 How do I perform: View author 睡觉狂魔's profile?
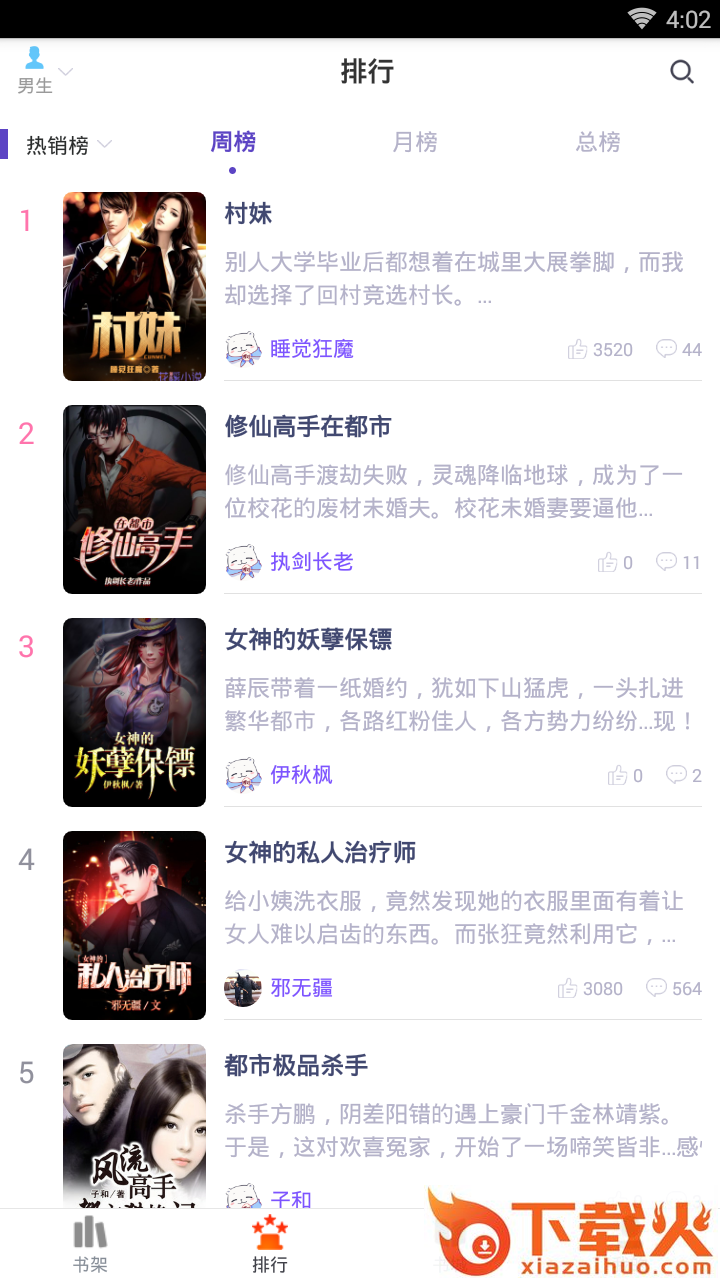coord(311,349)
